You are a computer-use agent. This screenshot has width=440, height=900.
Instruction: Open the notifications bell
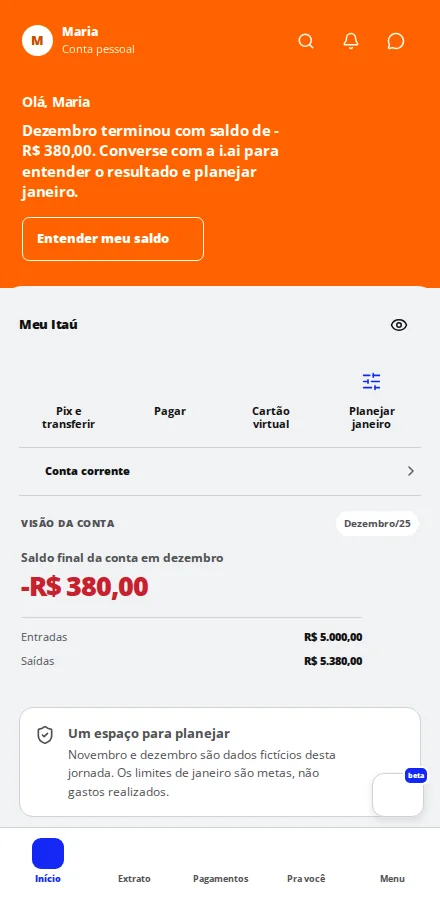[x=351, y=41]
